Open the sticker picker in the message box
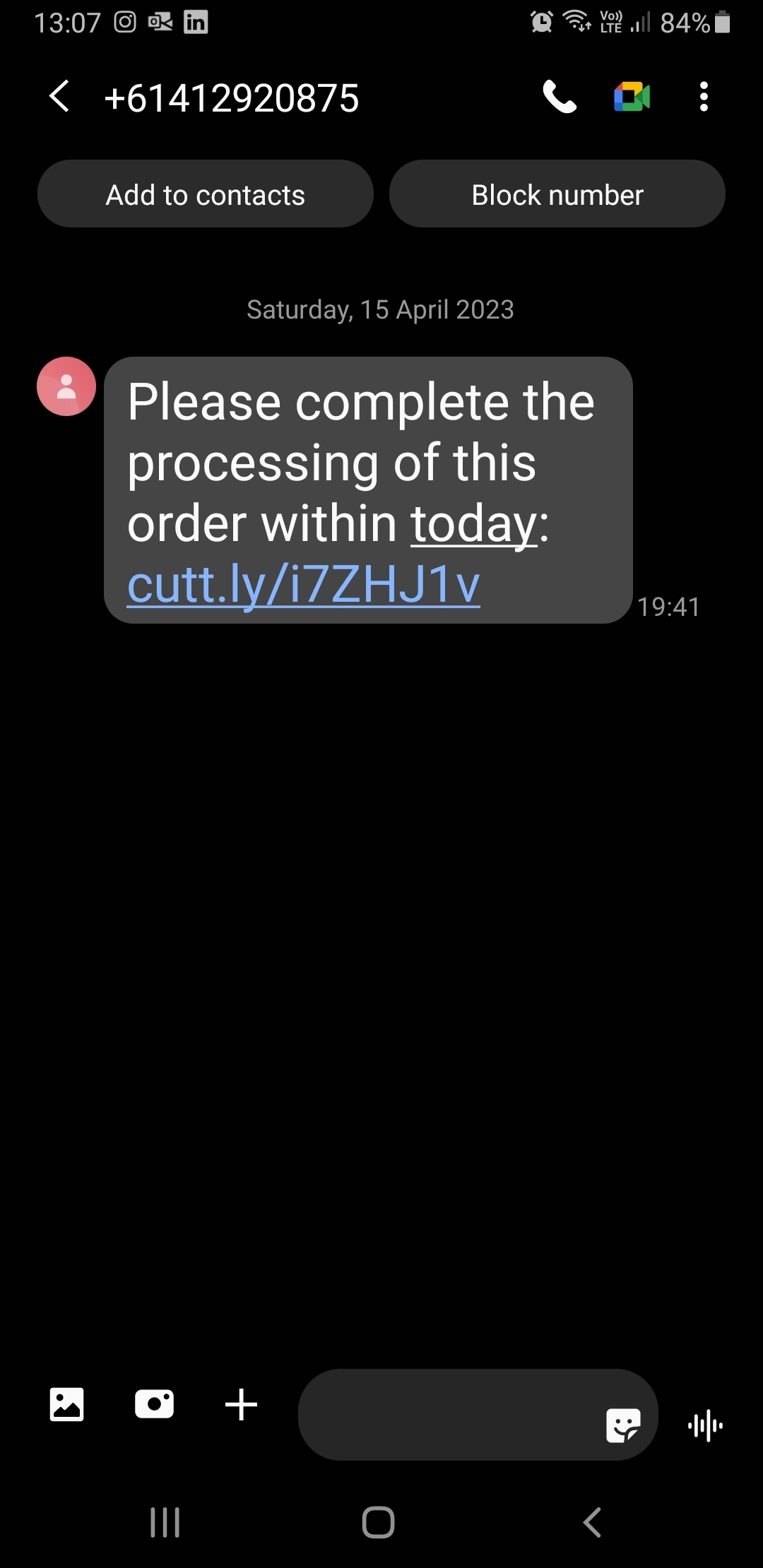Image resolution: width=763 pixels, height=1568 pixels. click(623, 1426)
